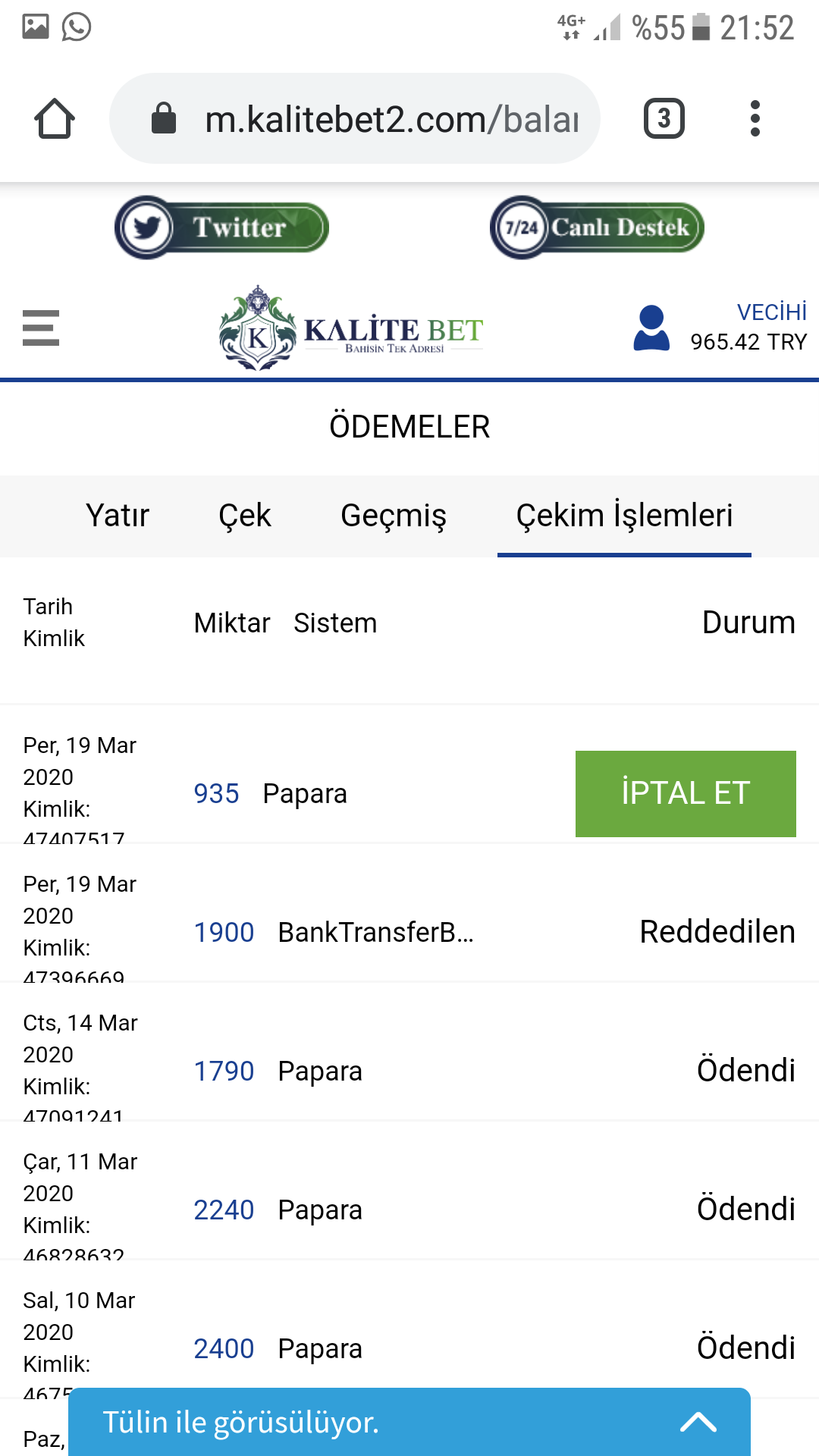This screenshot has width=819, height=1456.
Task: Open the Canlı Destek live support
Action: click(597, 227)
